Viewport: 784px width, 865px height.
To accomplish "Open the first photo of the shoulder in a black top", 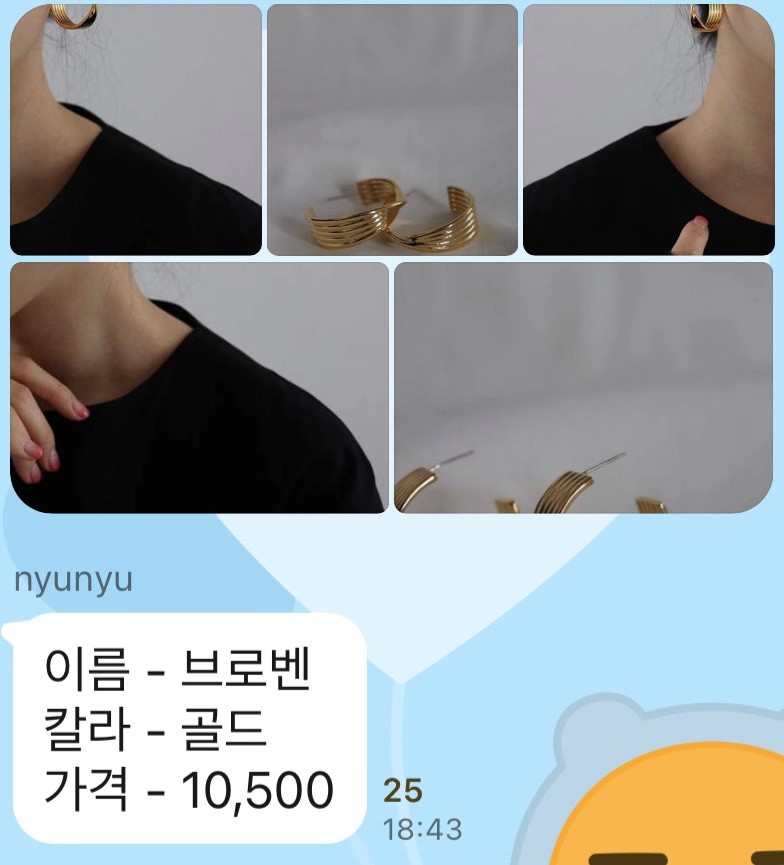I will [136, 130].
